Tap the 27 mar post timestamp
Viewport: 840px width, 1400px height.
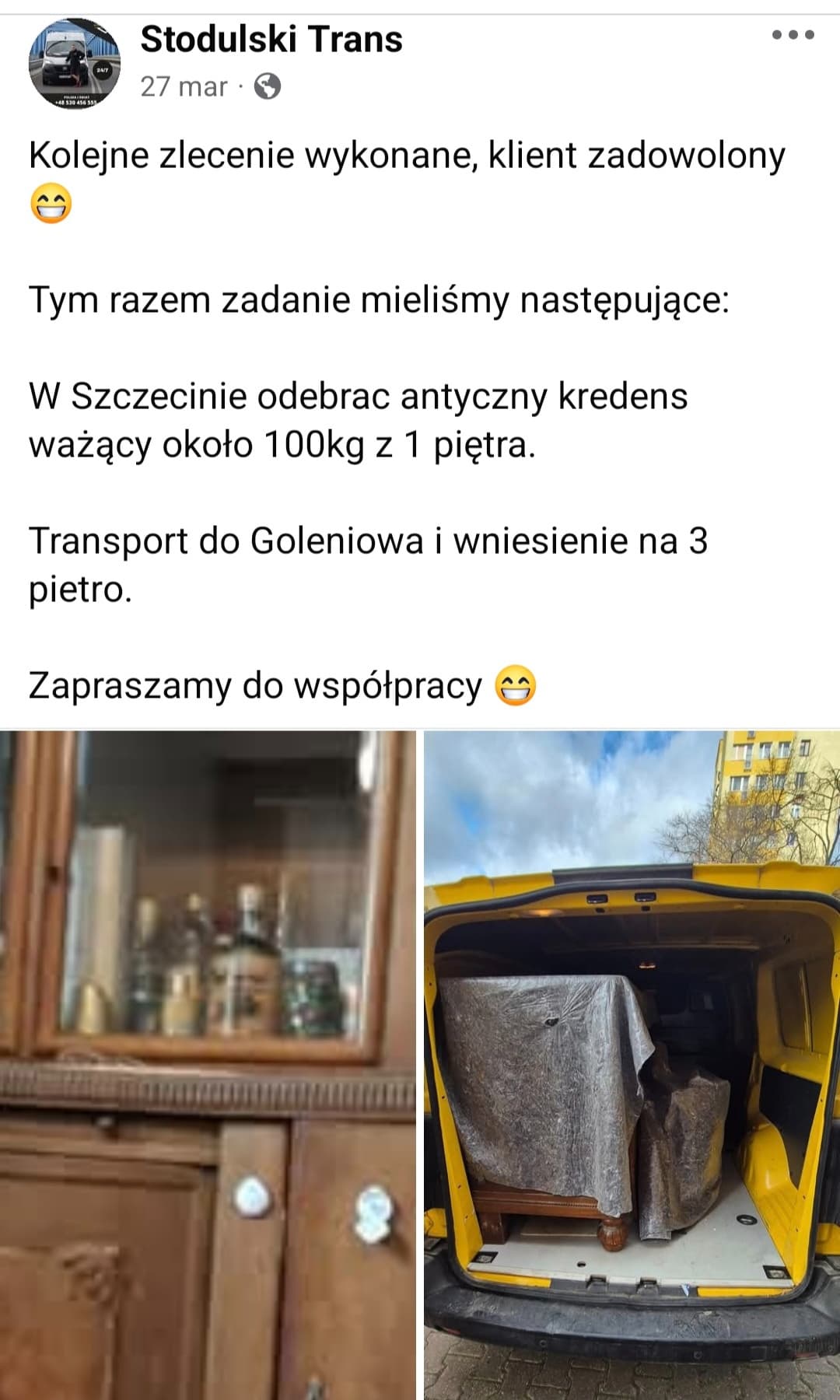click(x=184, y=86)
